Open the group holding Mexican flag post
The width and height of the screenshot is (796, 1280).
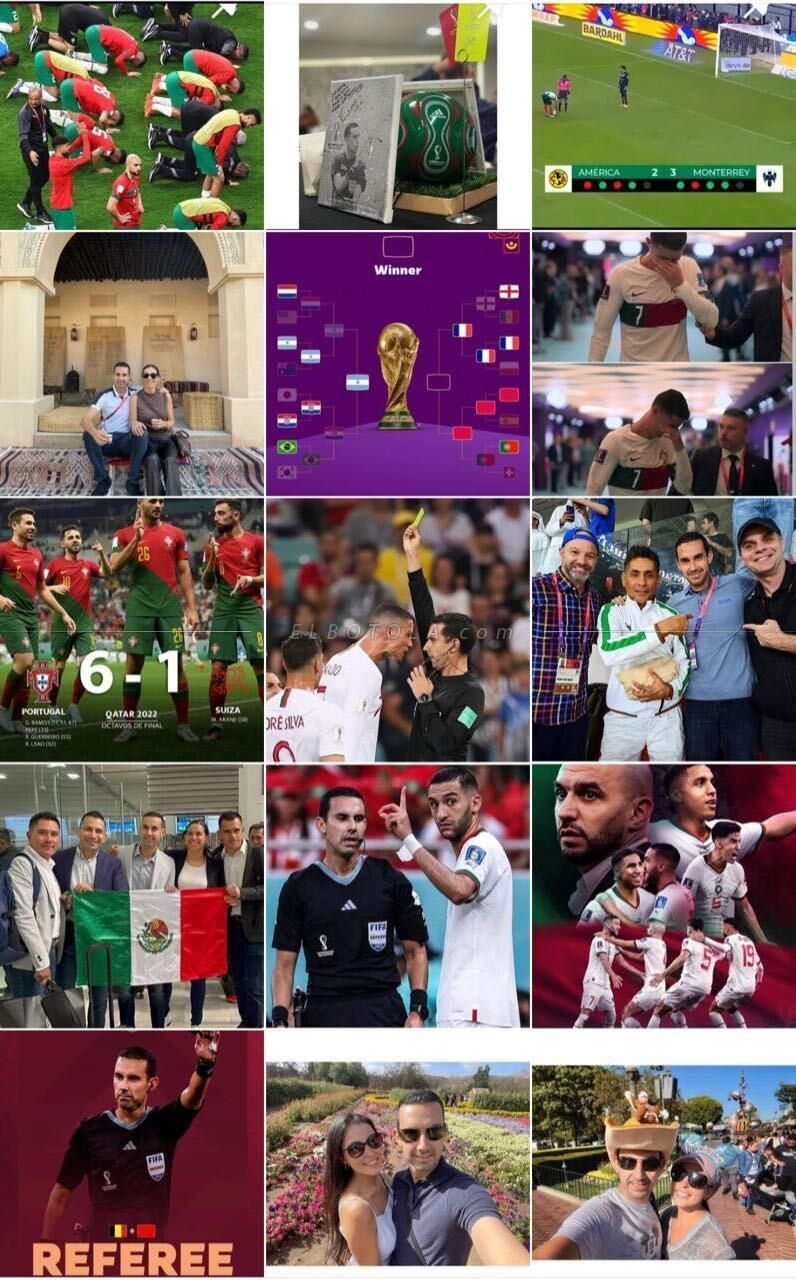(132, 896)
